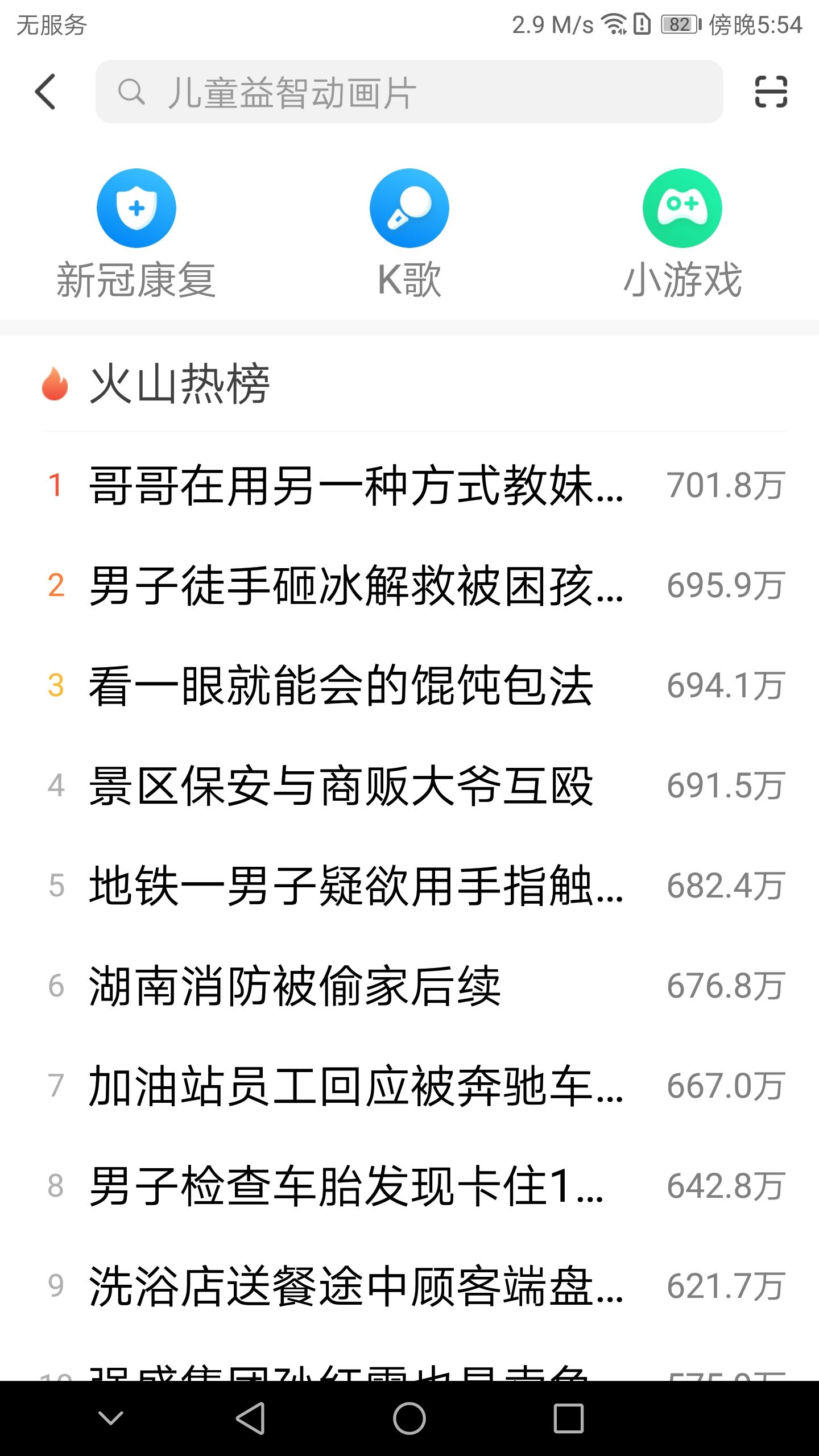Select the K歌 microphone icon
Image resolution: width=819 pixels, height=1456 pixels.
pyautogui.click(x=409, y=208)
